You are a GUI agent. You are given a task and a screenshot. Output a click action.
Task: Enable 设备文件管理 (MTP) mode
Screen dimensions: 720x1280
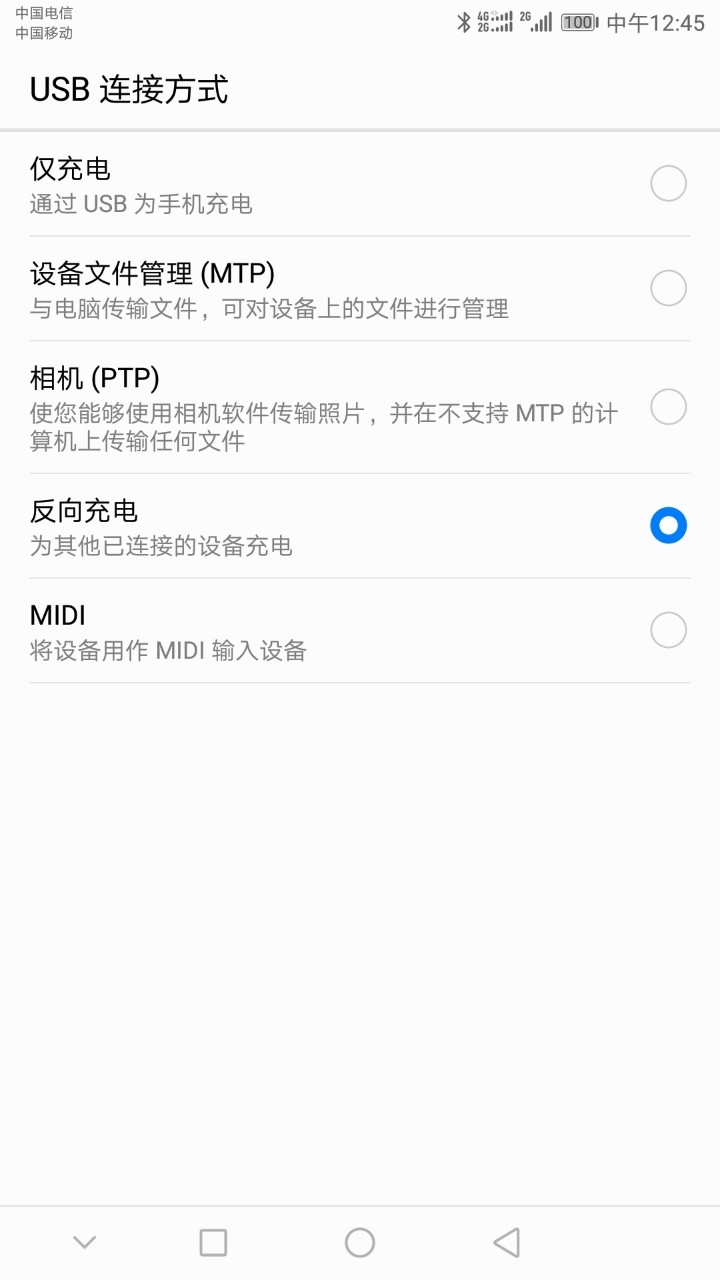coord(668,288)
